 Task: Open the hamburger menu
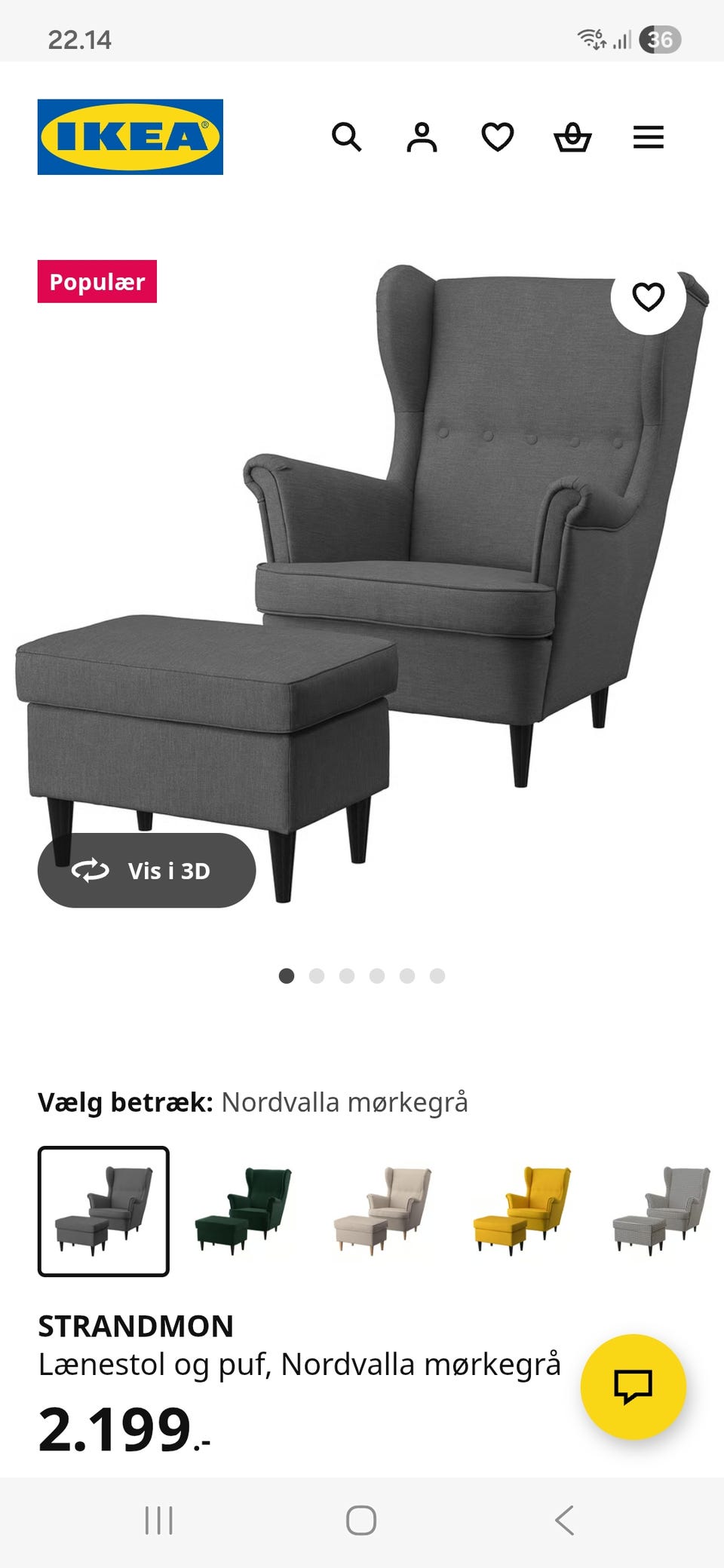[x=649, y=137]
